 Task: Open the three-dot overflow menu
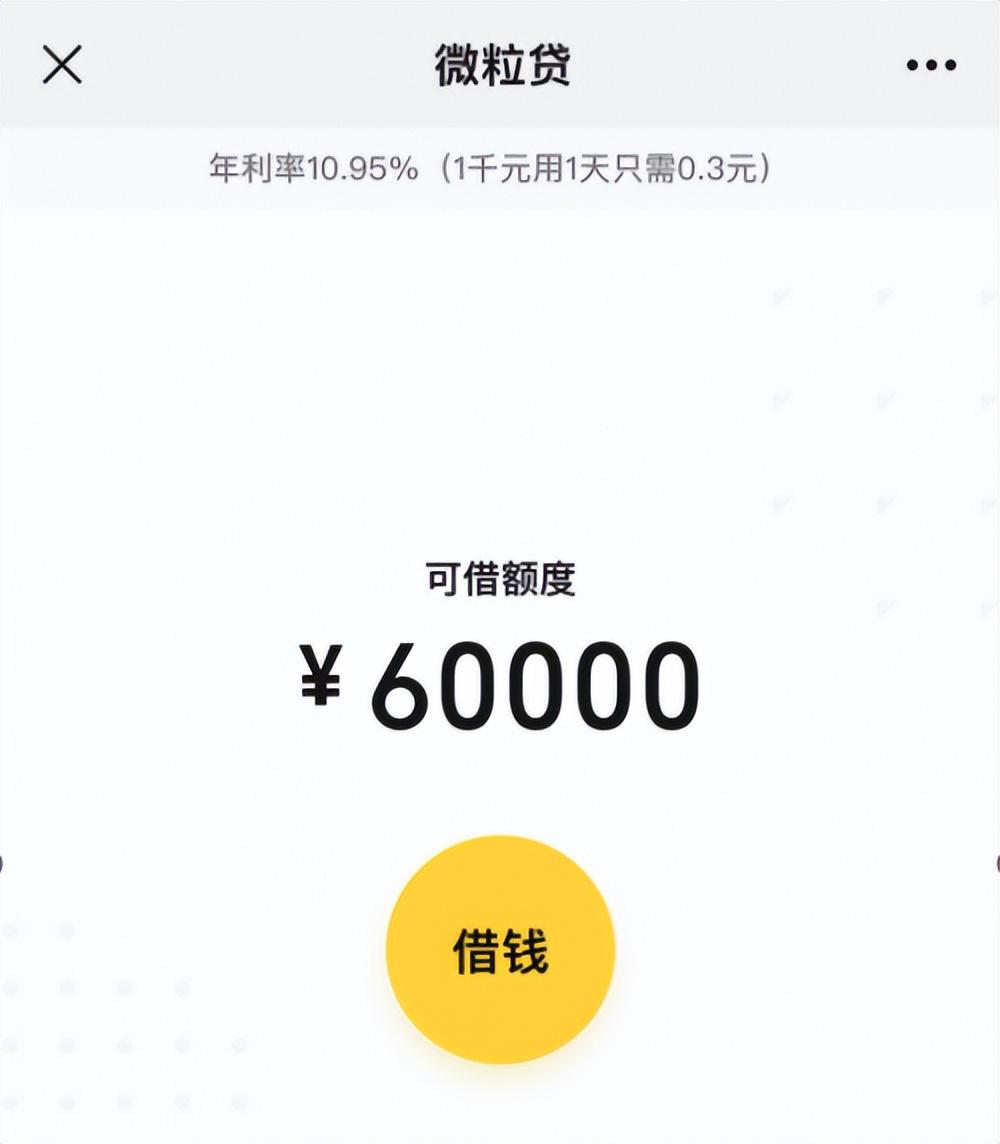pyautogui.click(x=931, y=66)
